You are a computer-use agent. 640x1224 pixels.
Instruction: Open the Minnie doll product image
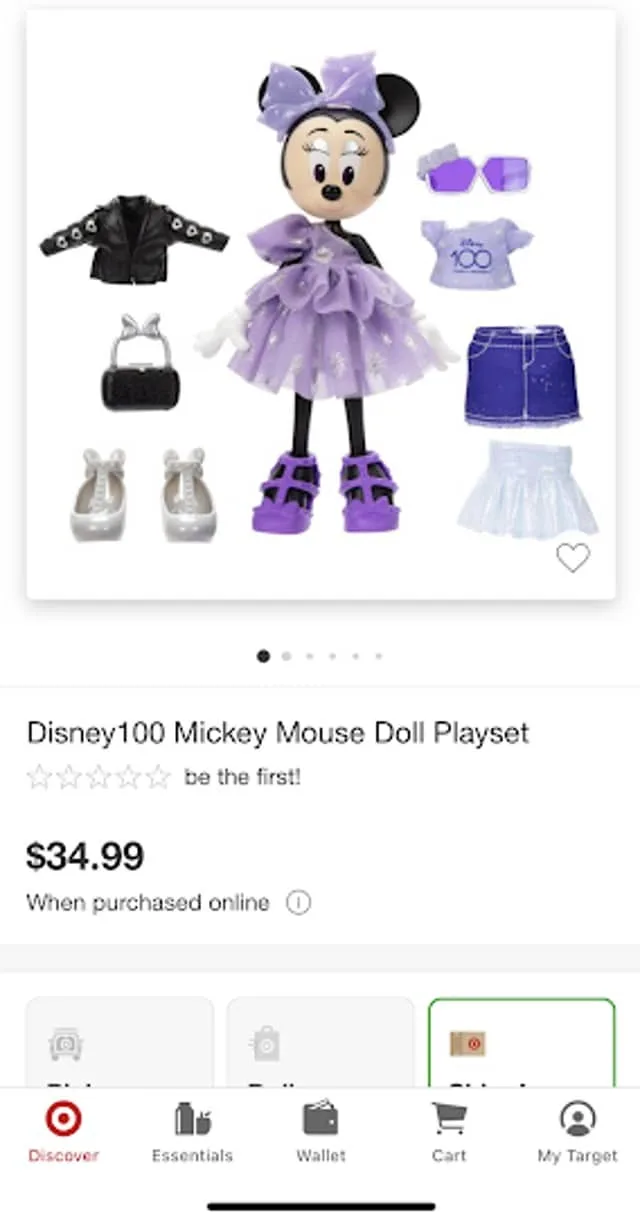point(320,304)
